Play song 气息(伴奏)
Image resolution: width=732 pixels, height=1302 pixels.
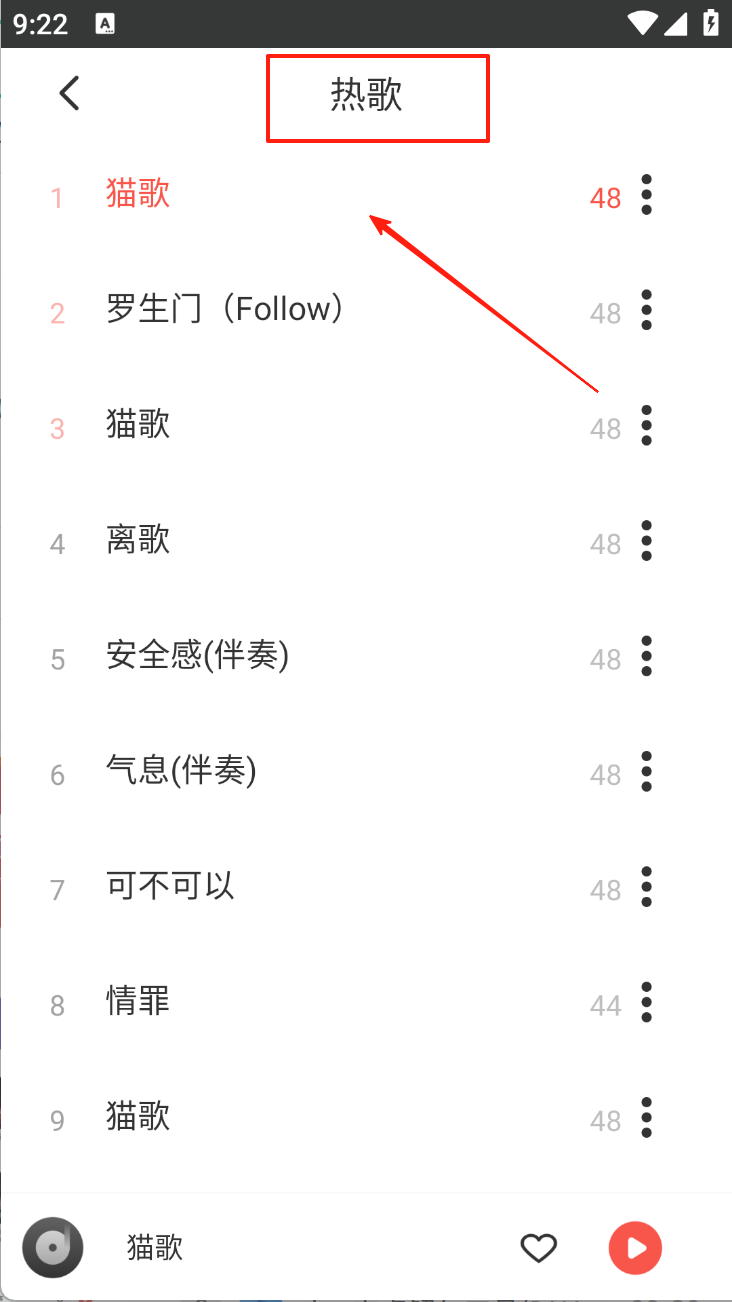click(181, 771)
